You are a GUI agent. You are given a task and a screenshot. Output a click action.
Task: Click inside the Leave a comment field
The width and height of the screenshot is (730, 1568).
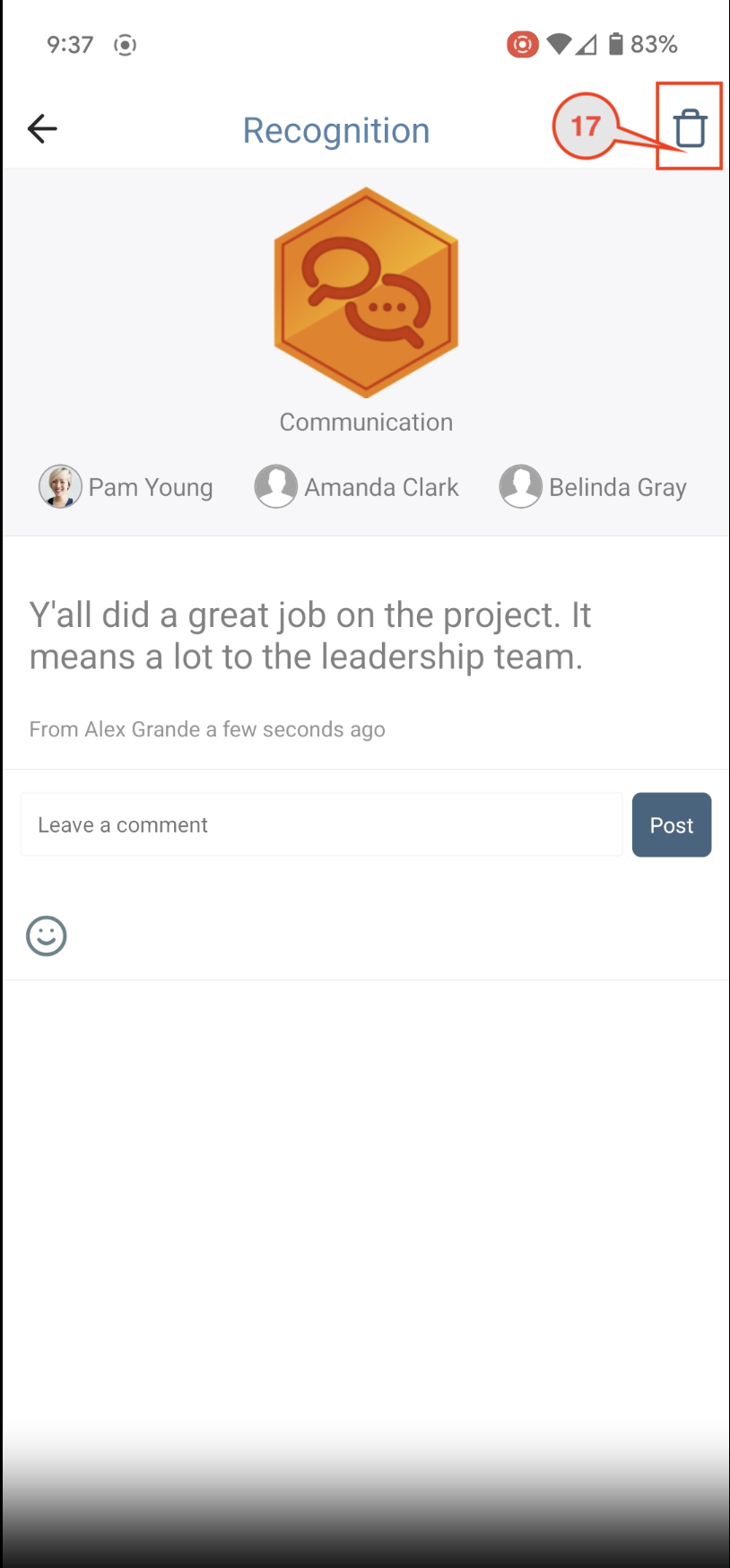tap(321, 823)
